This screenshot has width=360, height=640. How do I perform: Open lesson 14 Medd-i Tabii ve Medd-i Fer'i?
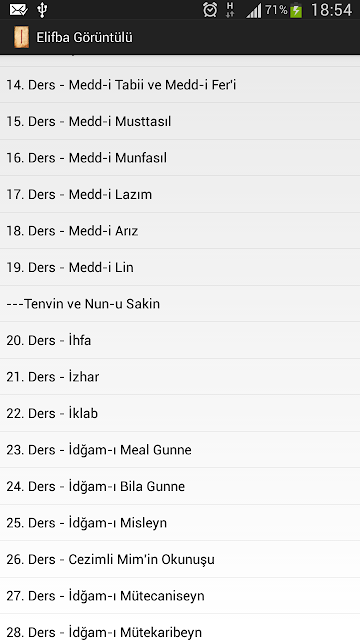180,85
